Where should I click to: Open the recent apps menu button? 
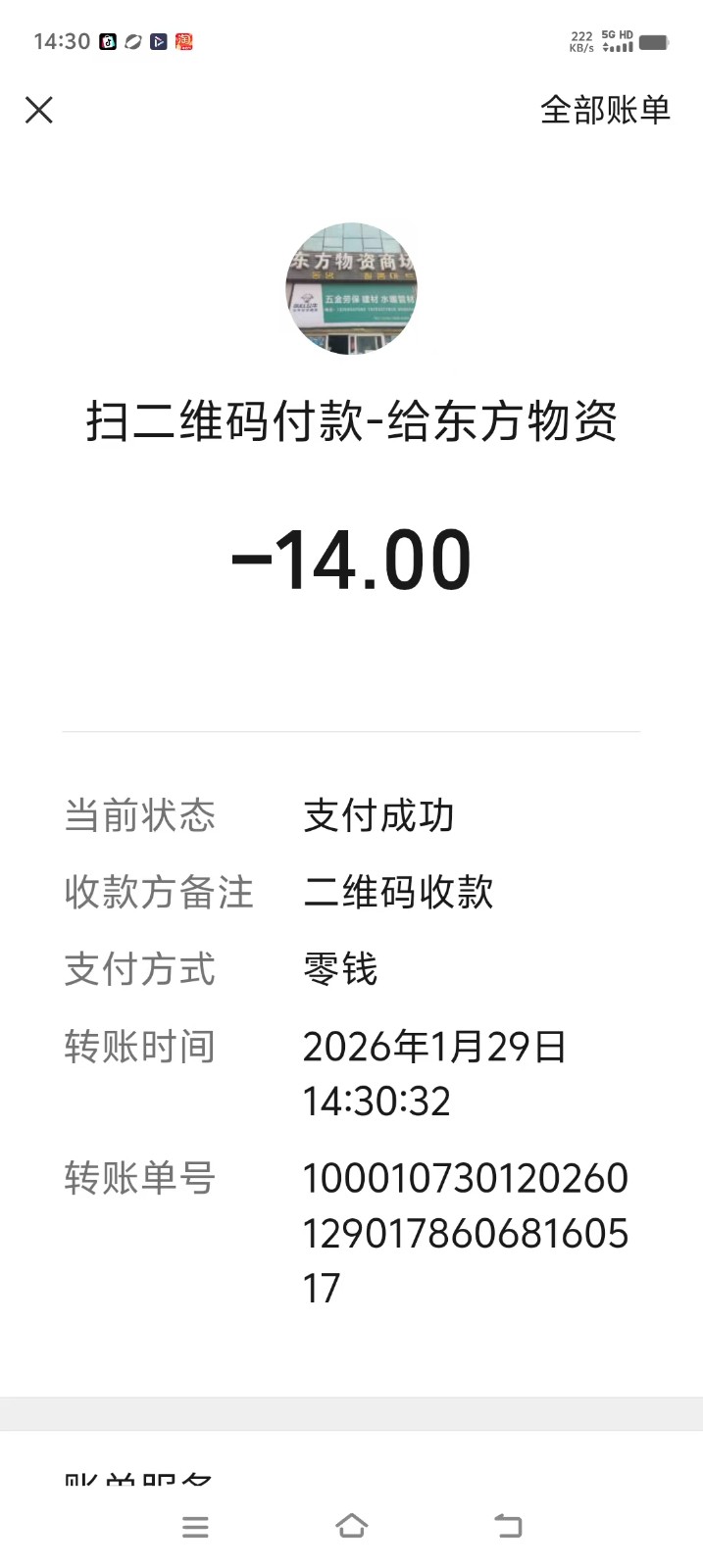click(195, 1526)
